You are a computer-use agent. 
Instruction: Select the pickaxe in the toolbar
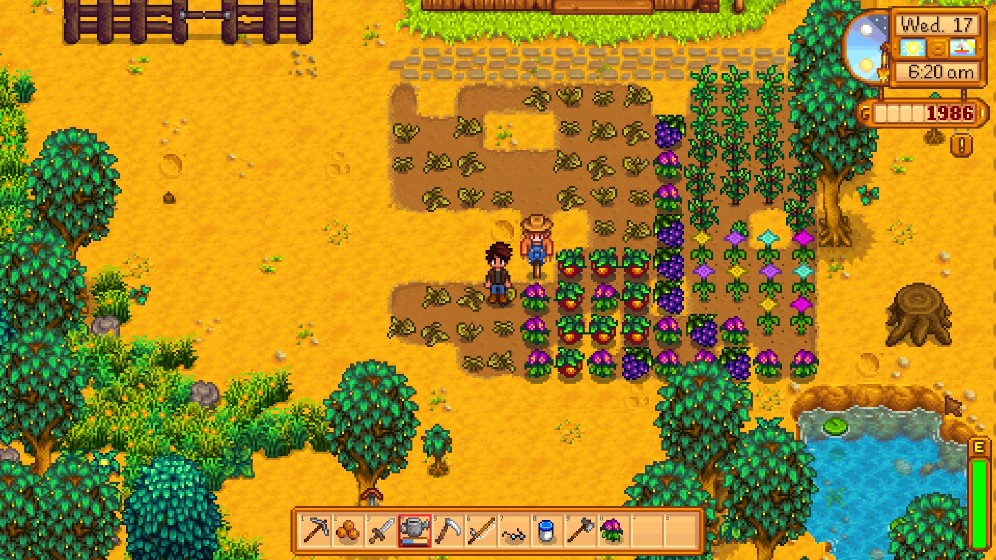[317, 529]
